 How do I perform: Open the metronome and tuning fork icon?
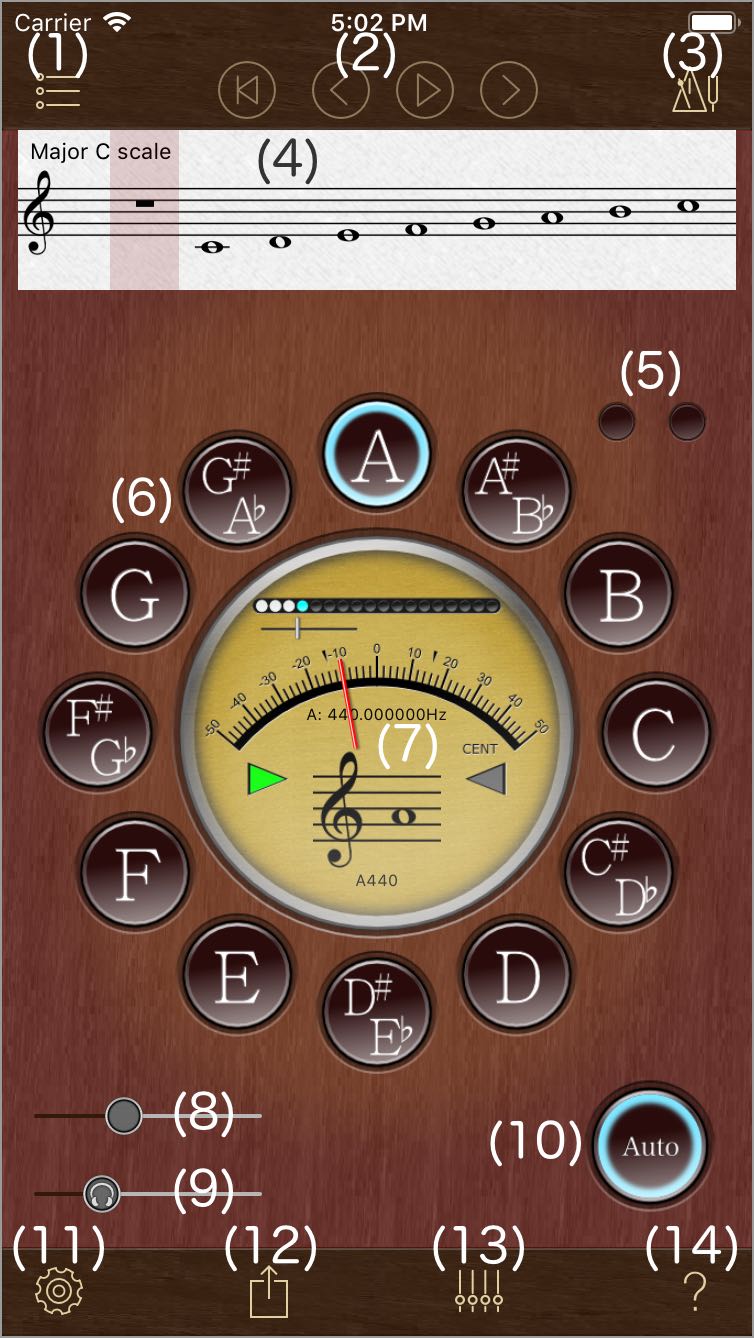point(696,91)
